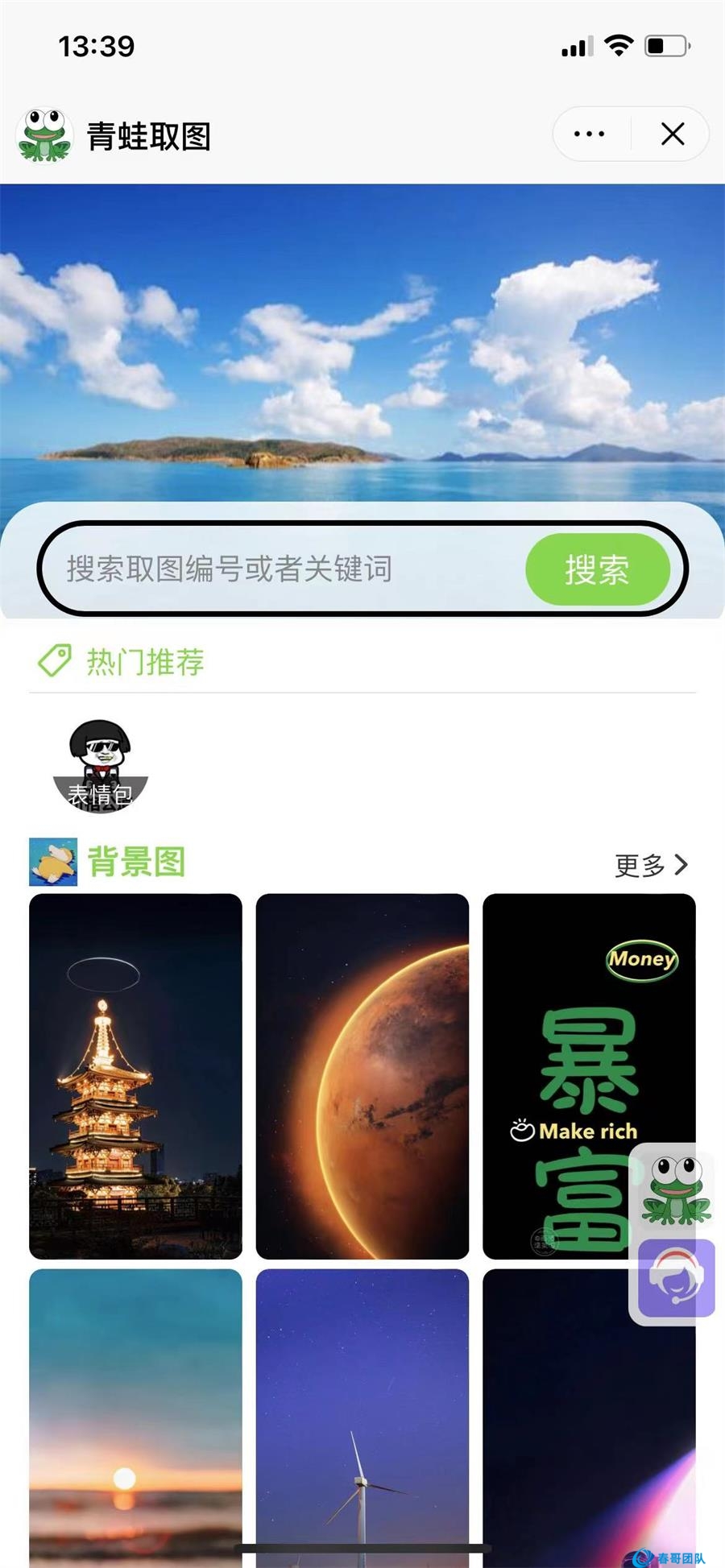Tap the floating frog icon
Viewport: 725px width, 1568px height.
(676, 1189)
